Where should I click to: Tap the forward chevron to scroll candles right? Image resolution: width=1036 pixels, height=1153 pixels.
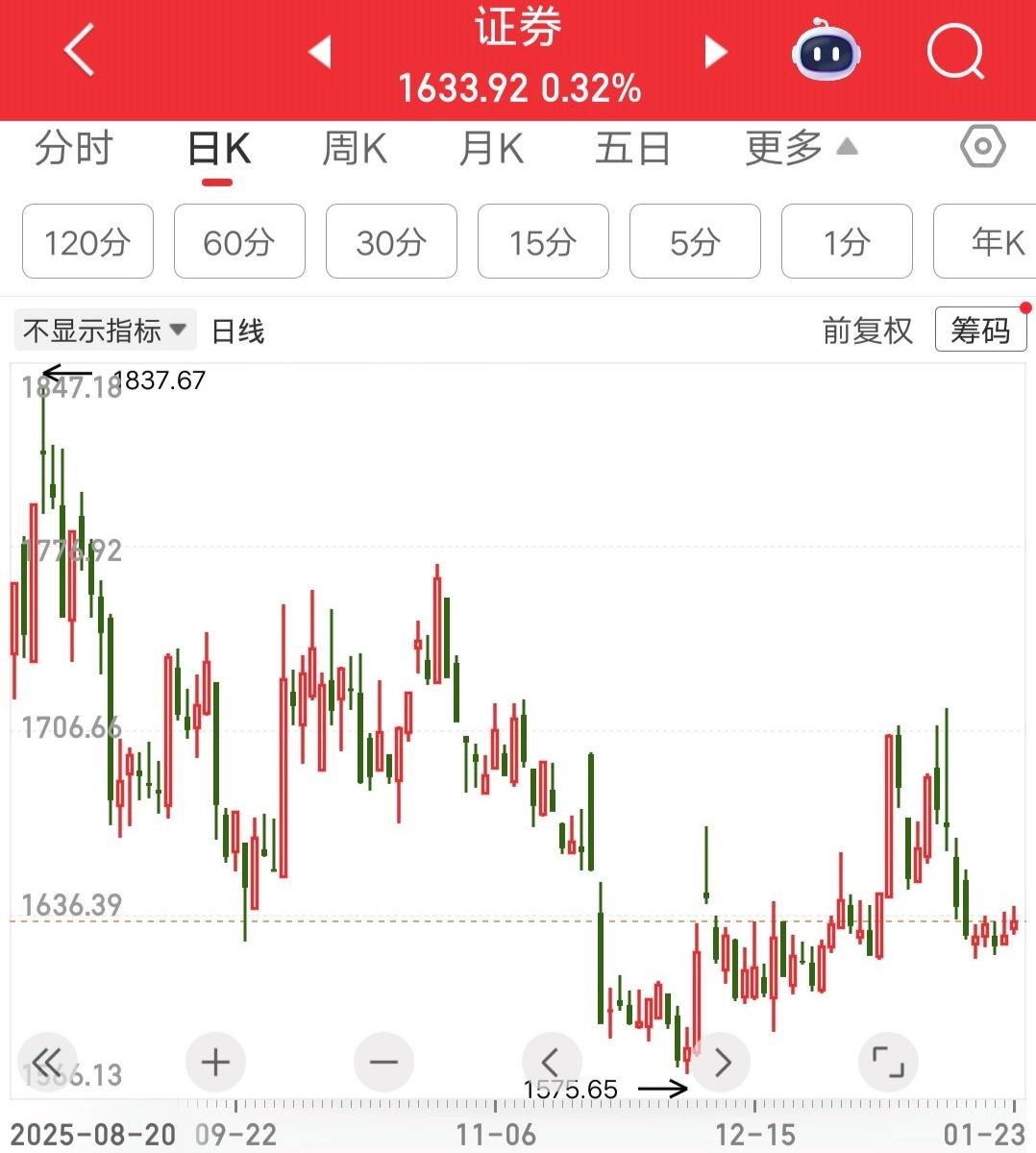720,1062
